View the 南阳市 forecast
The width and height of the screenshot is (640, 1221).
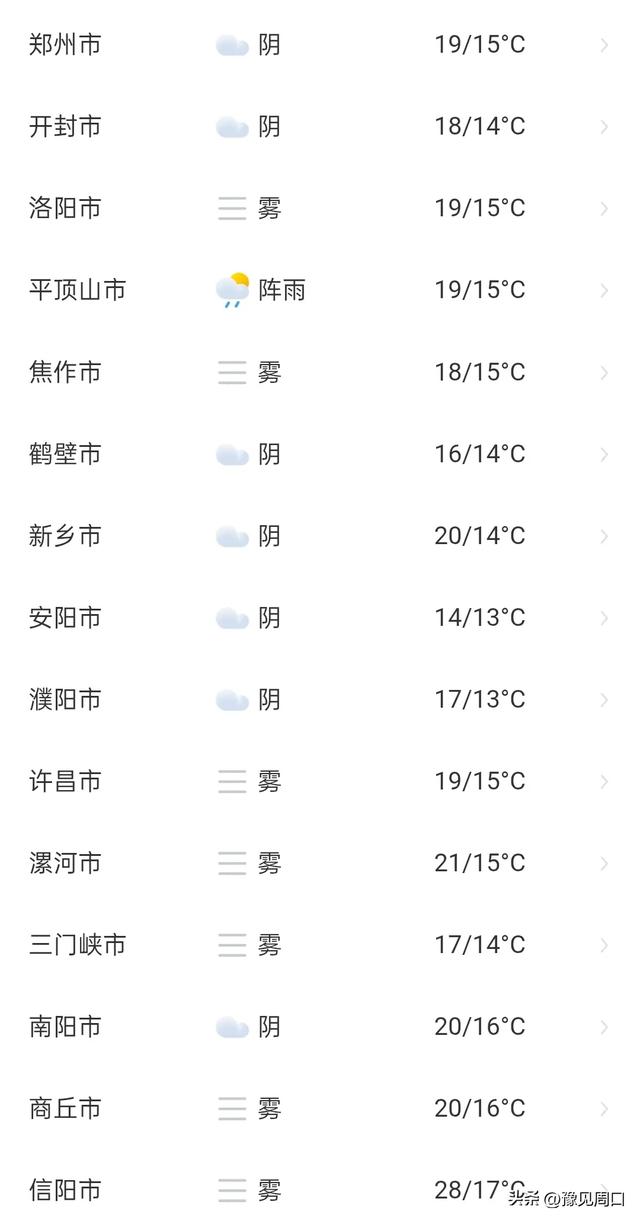[320, 1027]
